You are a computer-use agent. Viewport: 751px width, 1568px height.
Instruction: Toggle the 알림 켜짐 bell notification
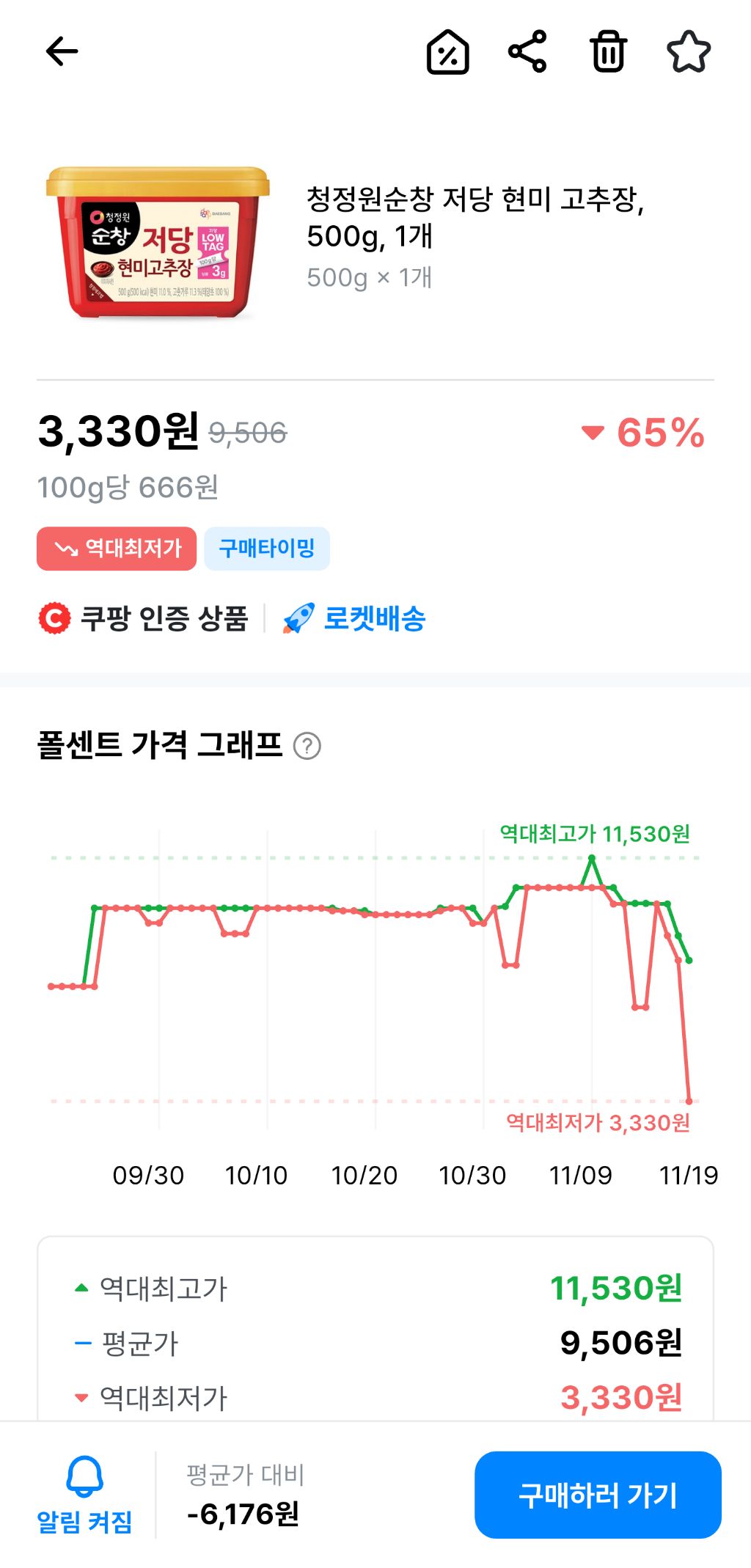click(x=84, y=1495)
